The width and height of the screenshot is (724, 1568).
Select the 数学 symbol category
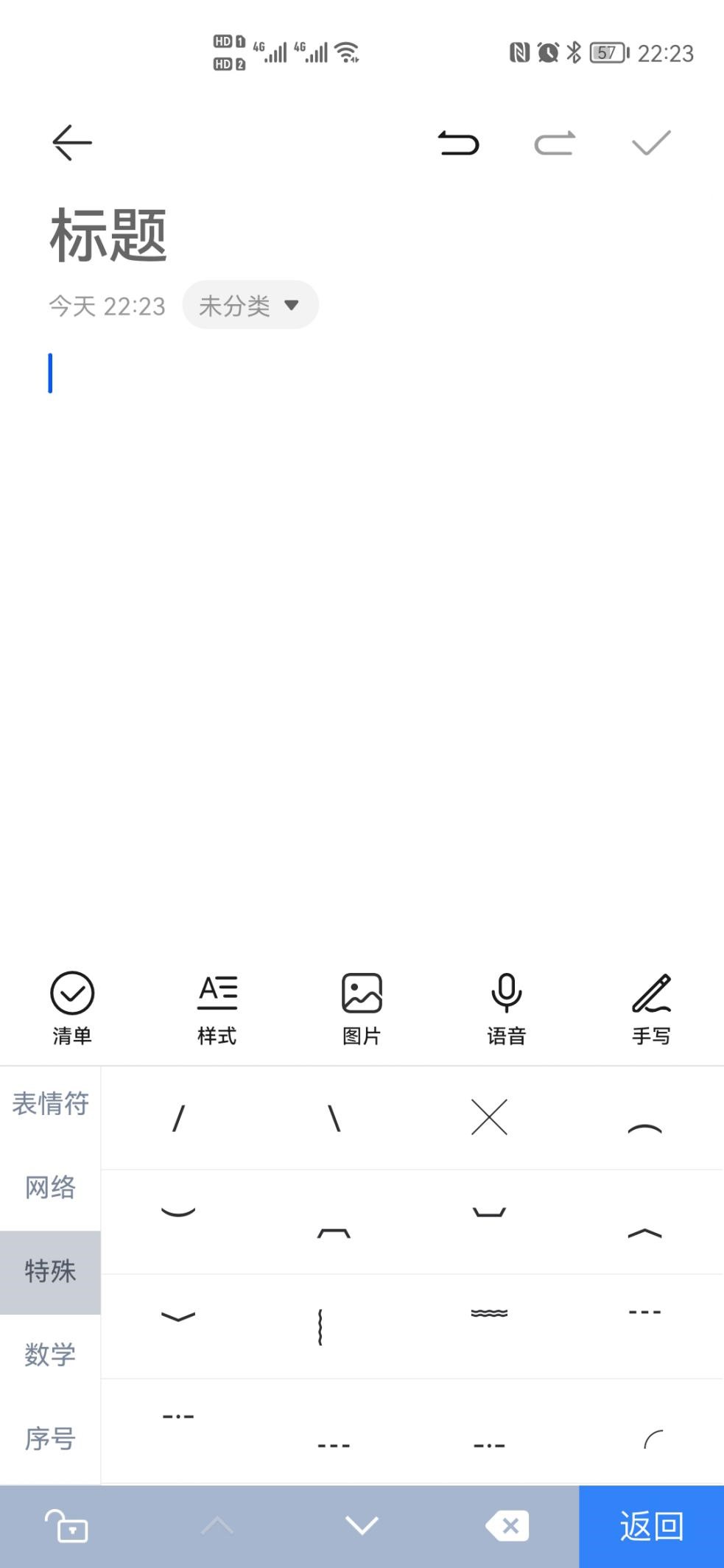coord(50,1354)
